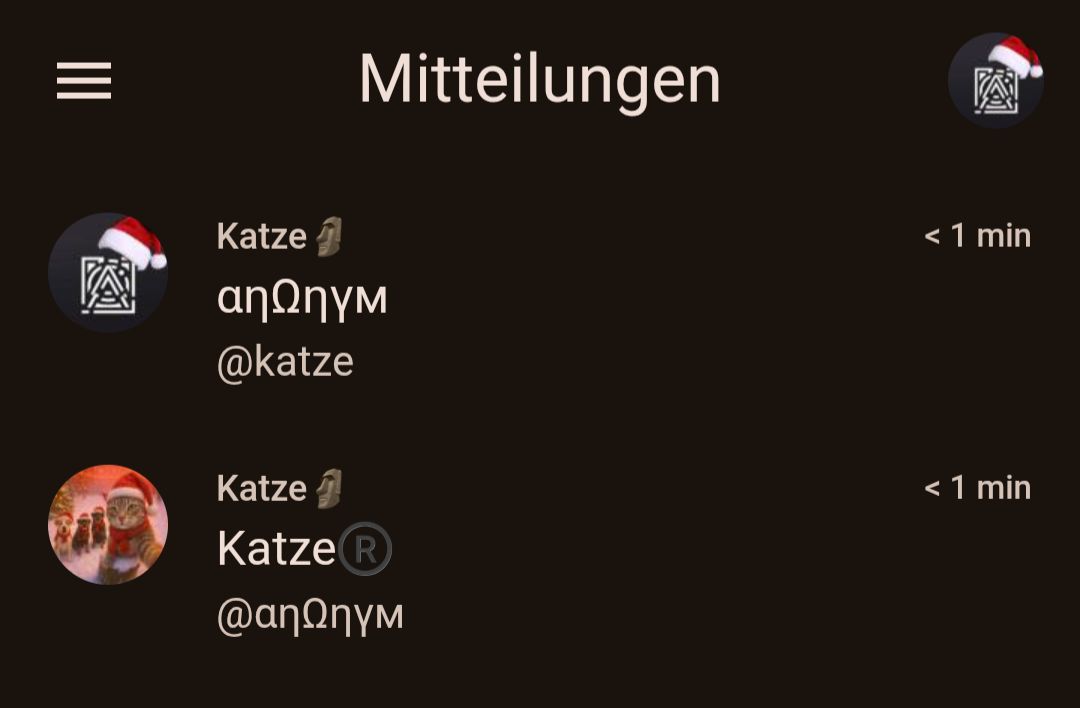Open your profile avatar at top right

pyautogui.click(x=995, y=82)
